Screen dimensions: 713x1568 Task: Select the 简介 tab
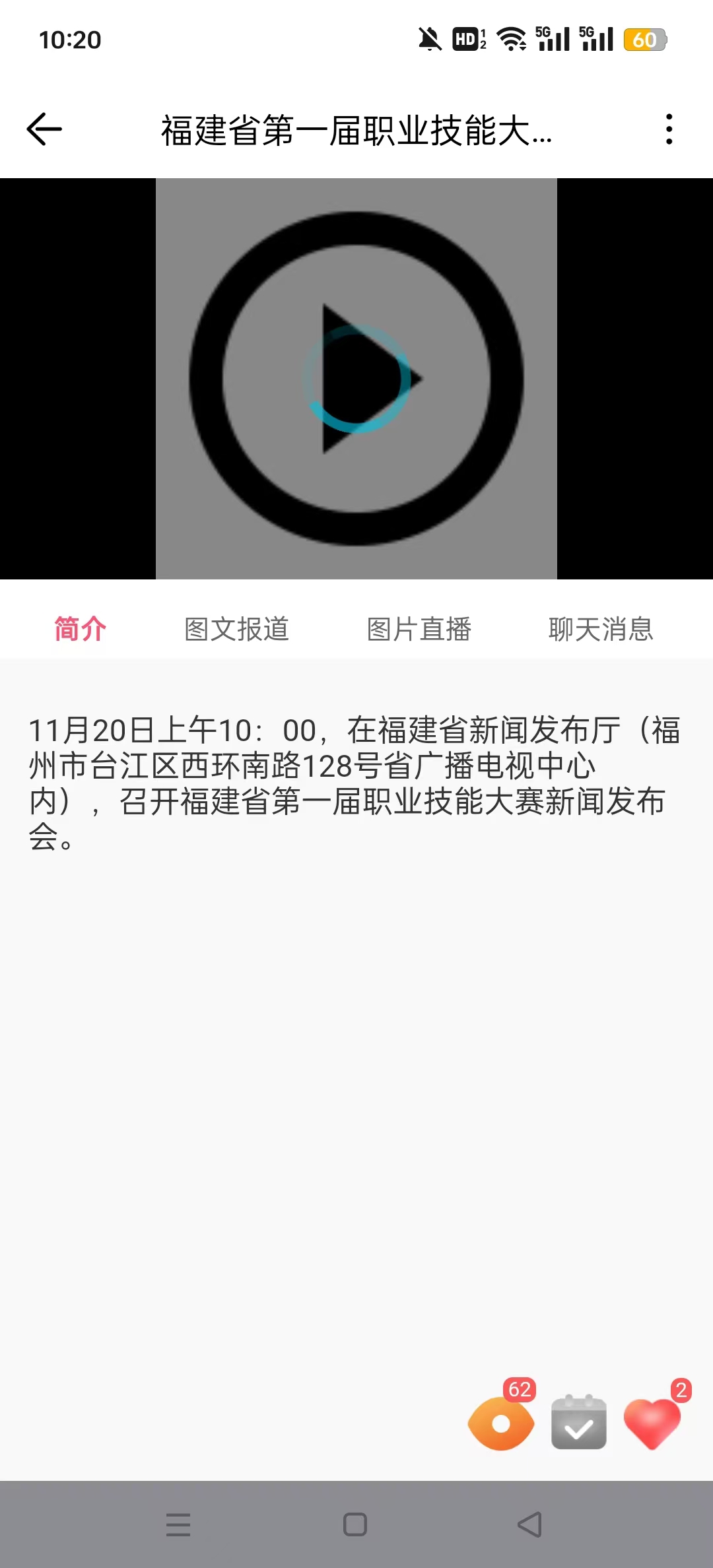point(80,629)
